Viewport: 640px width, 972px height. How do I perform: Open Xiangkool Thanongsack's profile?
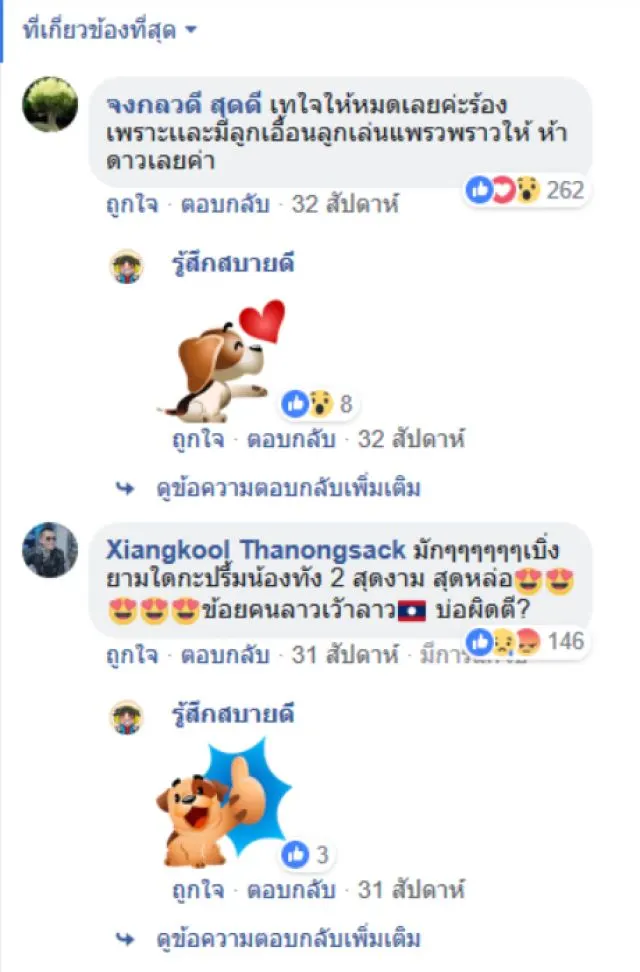pos(255,549)
